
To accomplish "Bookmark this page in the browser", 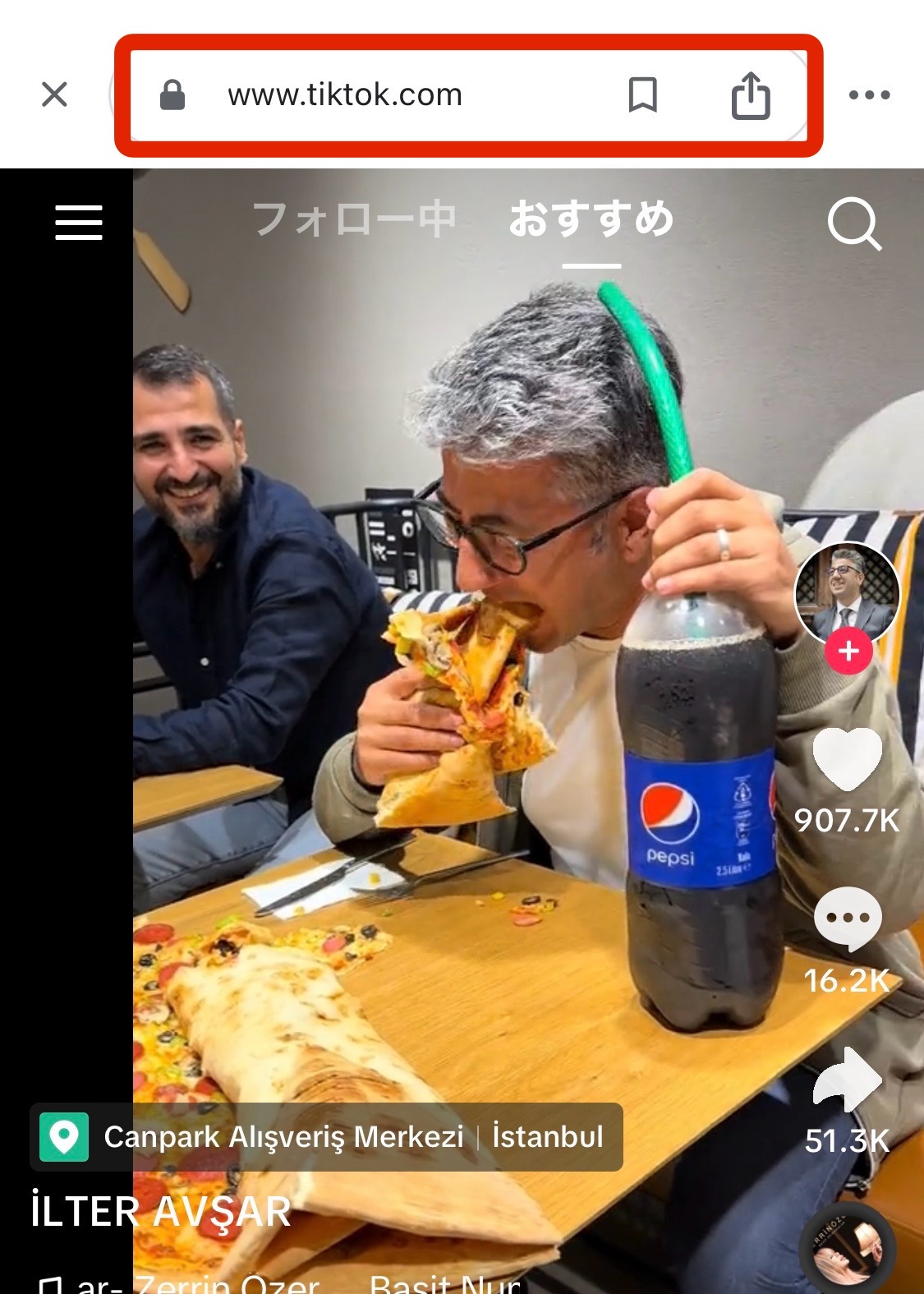I will 642,94.
